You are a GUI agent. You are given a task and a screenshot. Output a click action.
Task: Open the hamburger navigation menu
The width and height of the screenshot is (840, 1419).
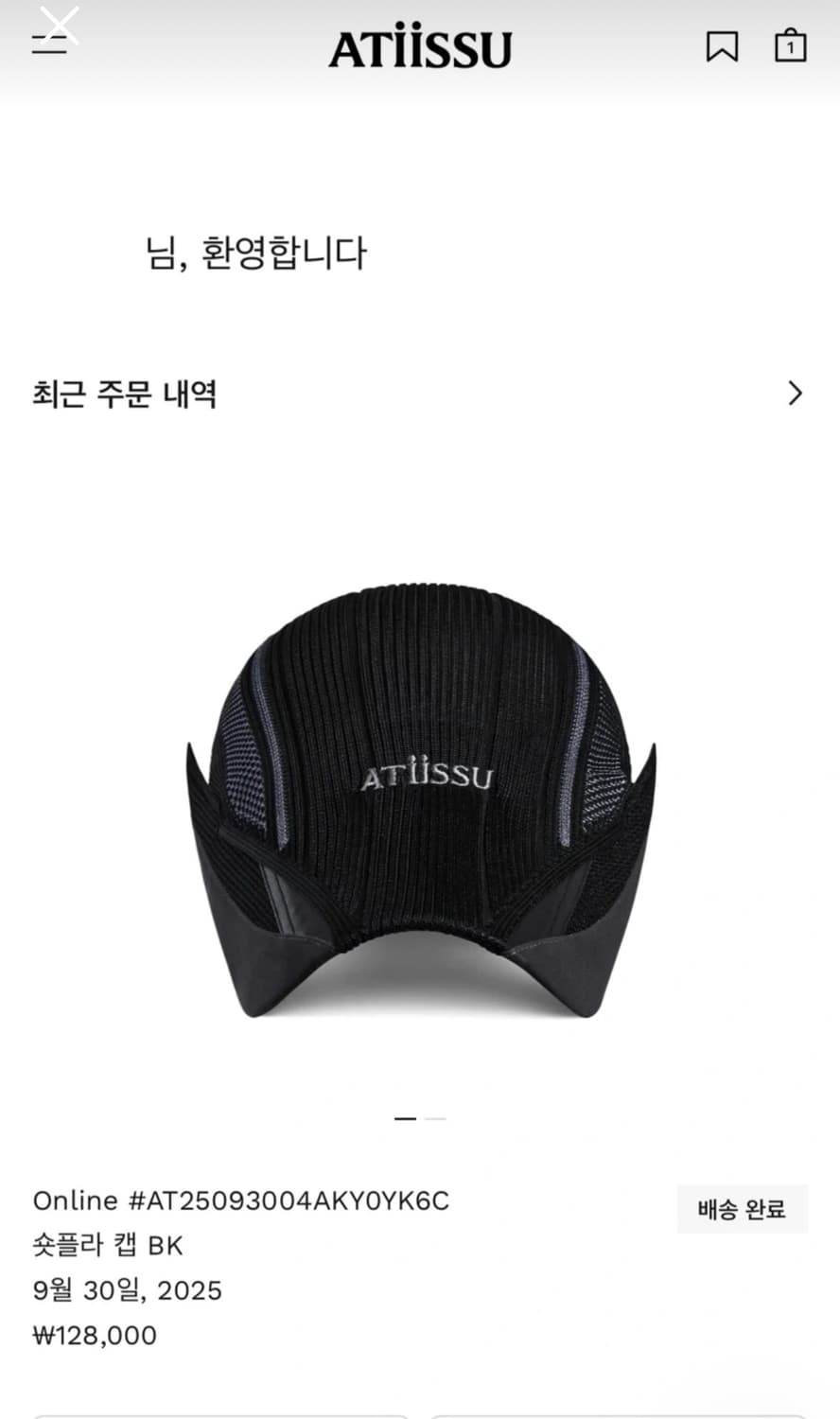coord(50,45)
